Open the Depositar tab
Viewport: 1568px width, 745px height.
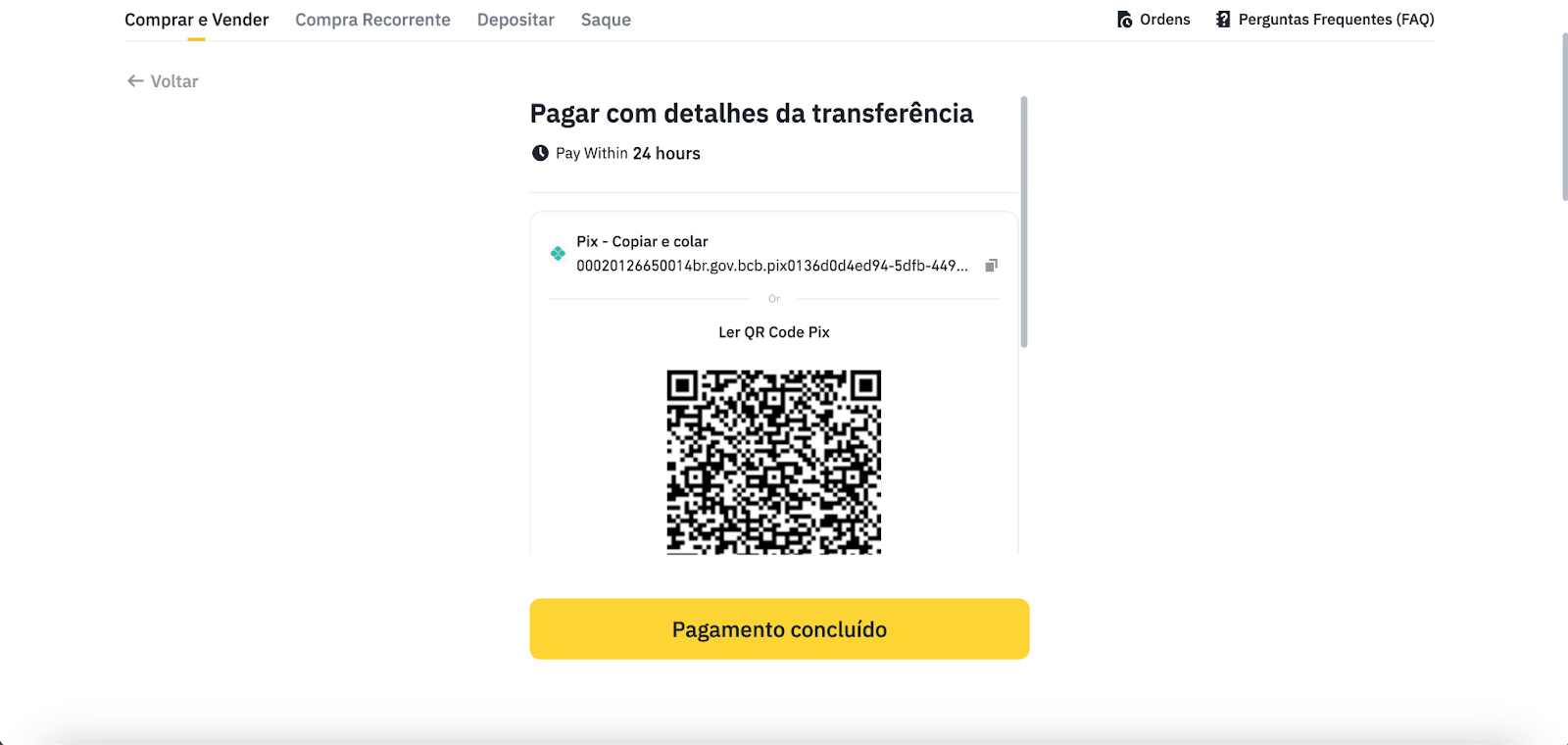click(x=515, y=20)
